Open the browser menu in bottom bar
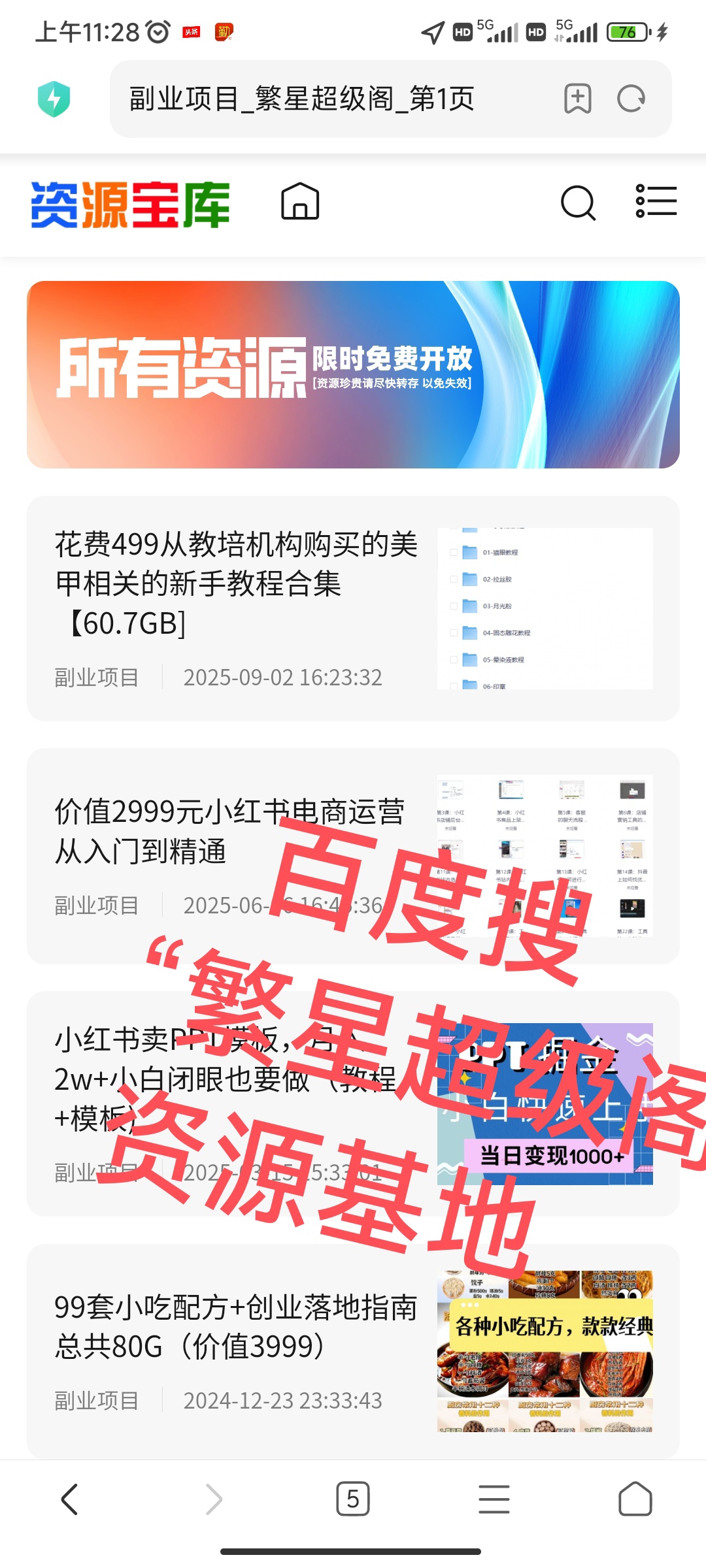This screenshot has height=1568, width=706. click(494, 1499)
